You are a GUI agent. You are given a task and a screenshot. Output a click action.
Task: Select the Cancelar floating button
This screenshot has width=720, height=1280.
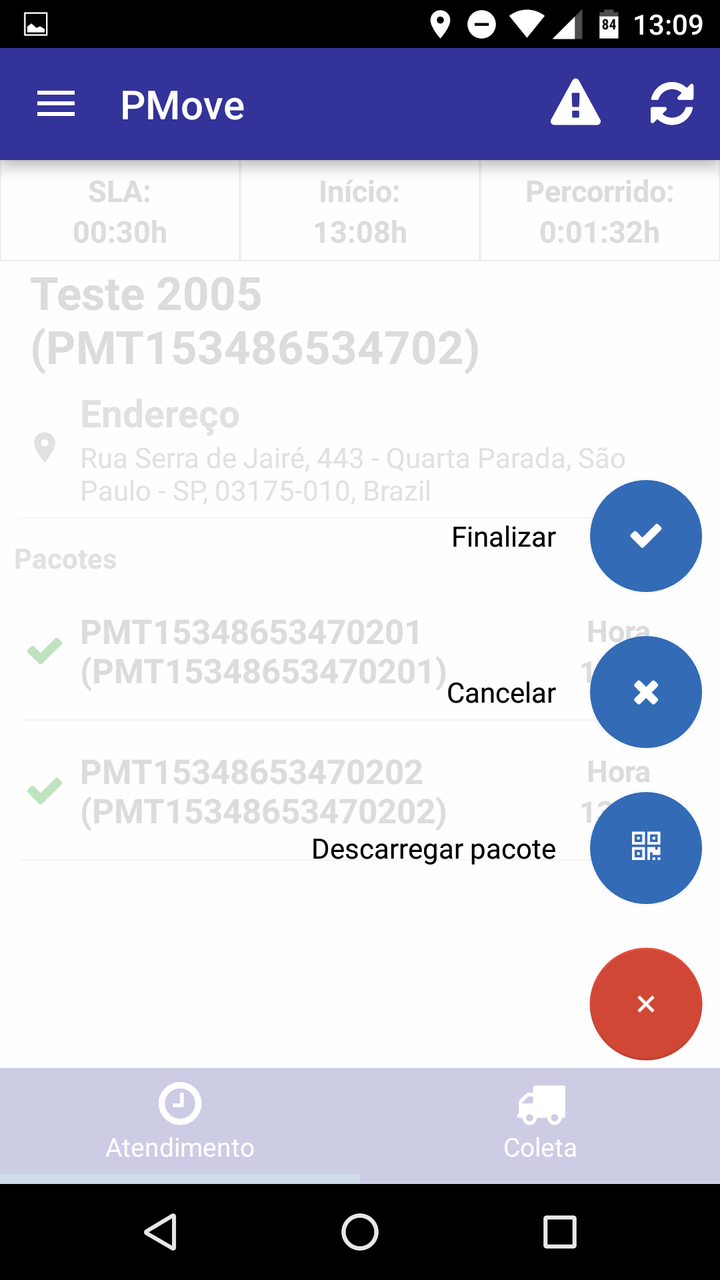coord(645,692)
